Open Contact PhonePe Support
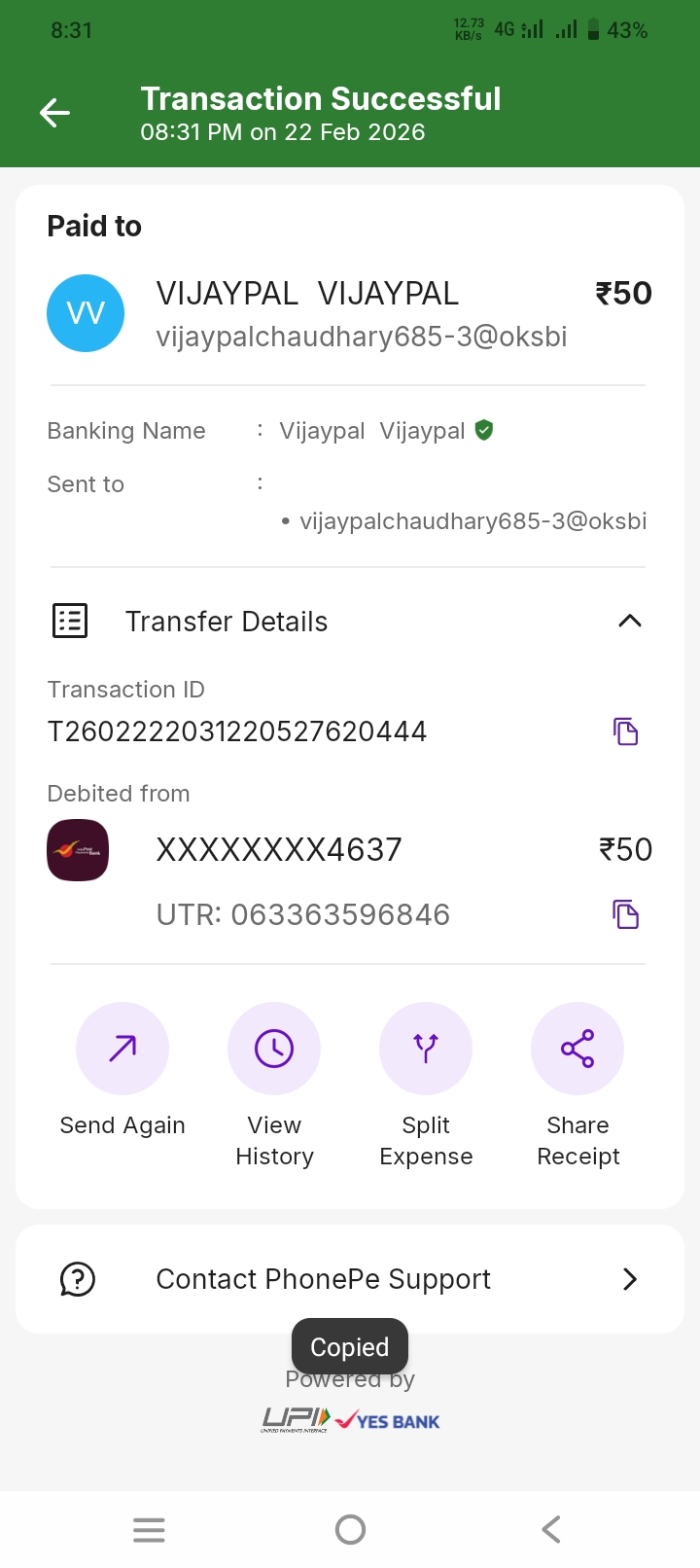700x1568 pixels. (350, 1279)
